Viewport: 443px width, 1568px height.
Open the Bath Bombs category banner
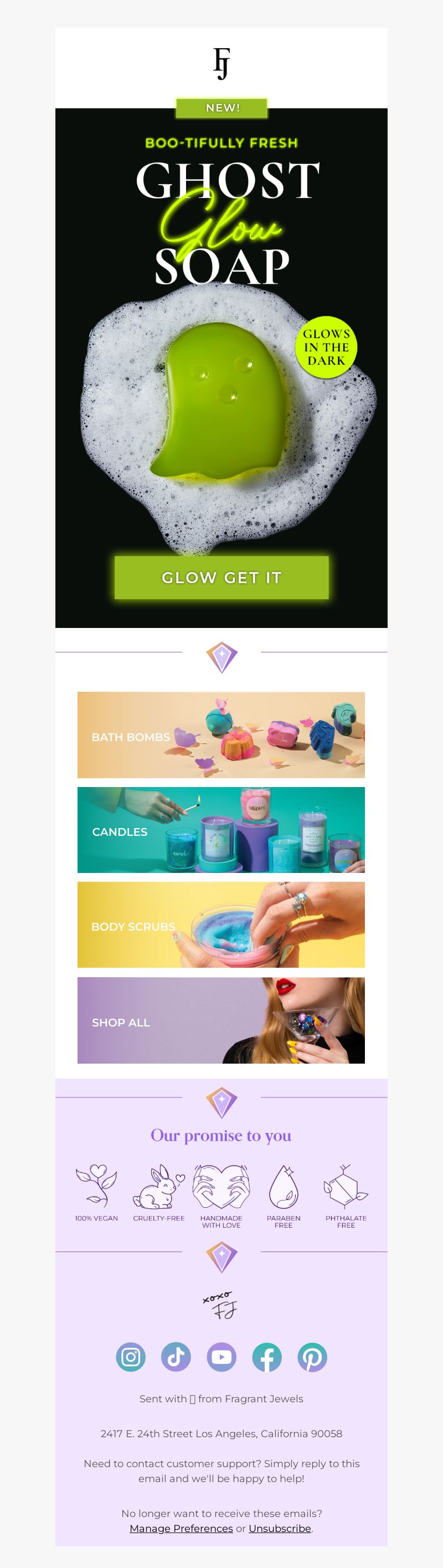(221, 735)
